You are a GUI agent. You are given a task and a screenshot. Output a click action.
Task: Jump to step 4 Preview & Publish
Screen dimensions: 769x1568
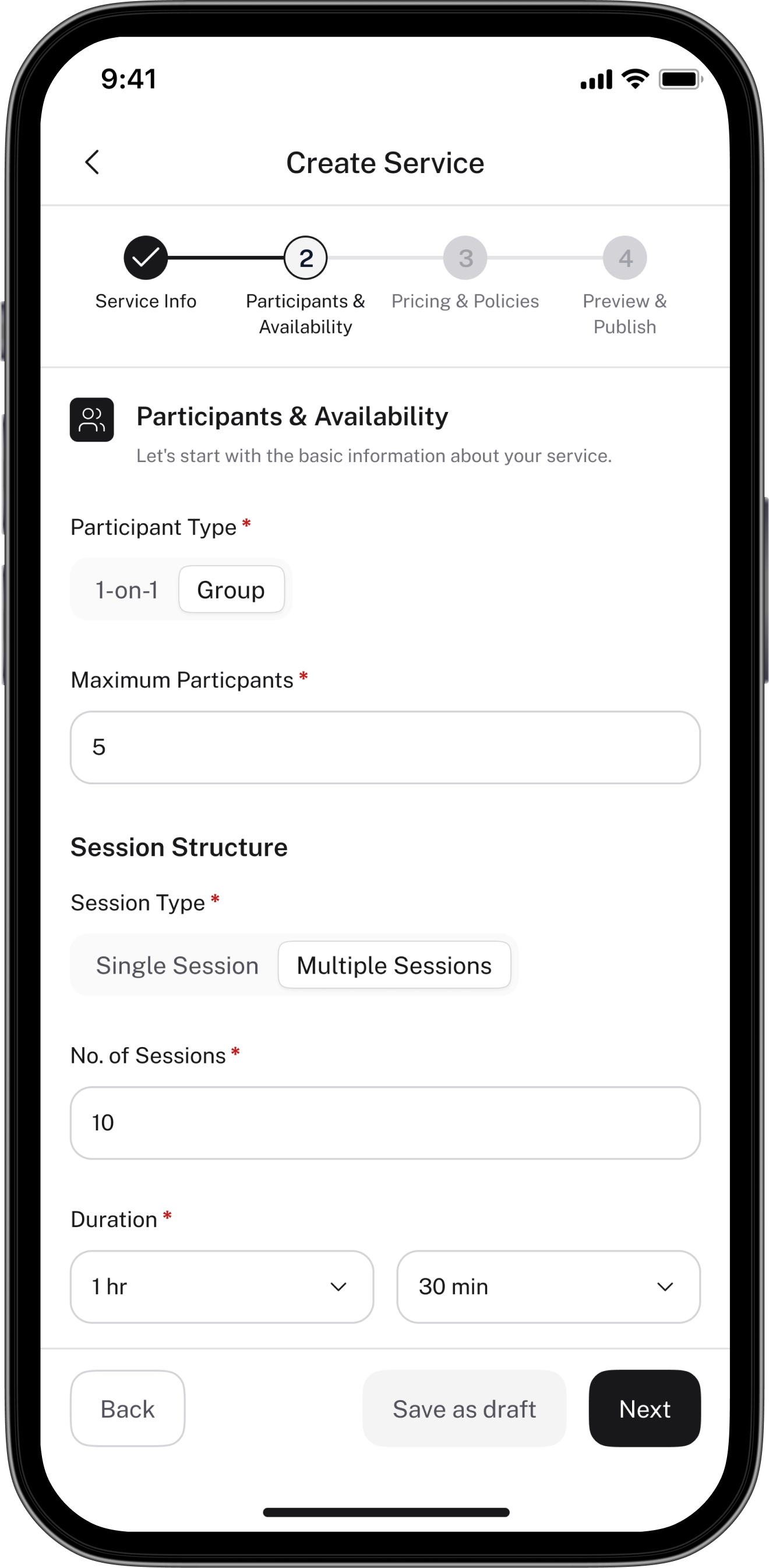tap(625, 258)
